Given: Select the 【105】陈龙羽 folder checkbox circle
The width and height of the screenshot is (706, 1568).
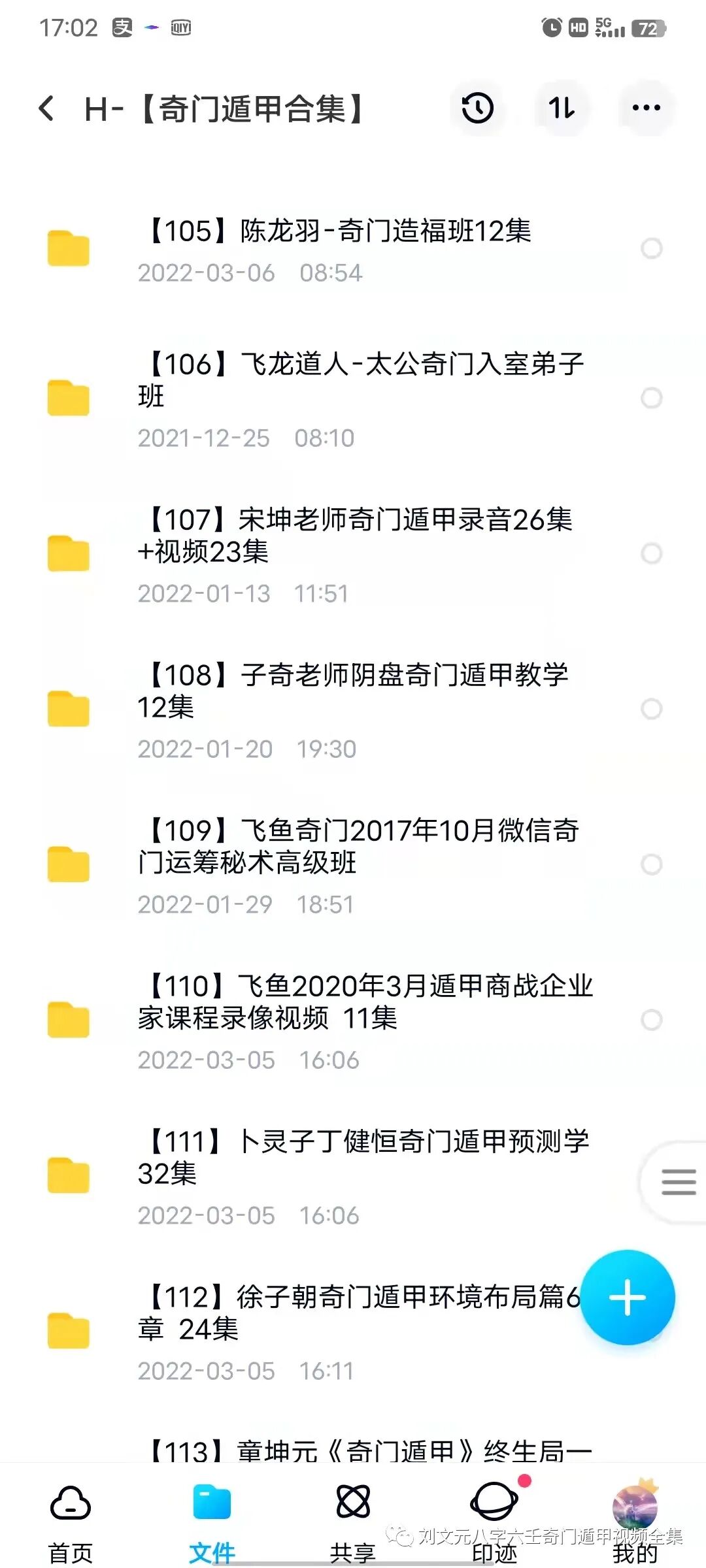Looking at the screenshot, I should [651, 248].
